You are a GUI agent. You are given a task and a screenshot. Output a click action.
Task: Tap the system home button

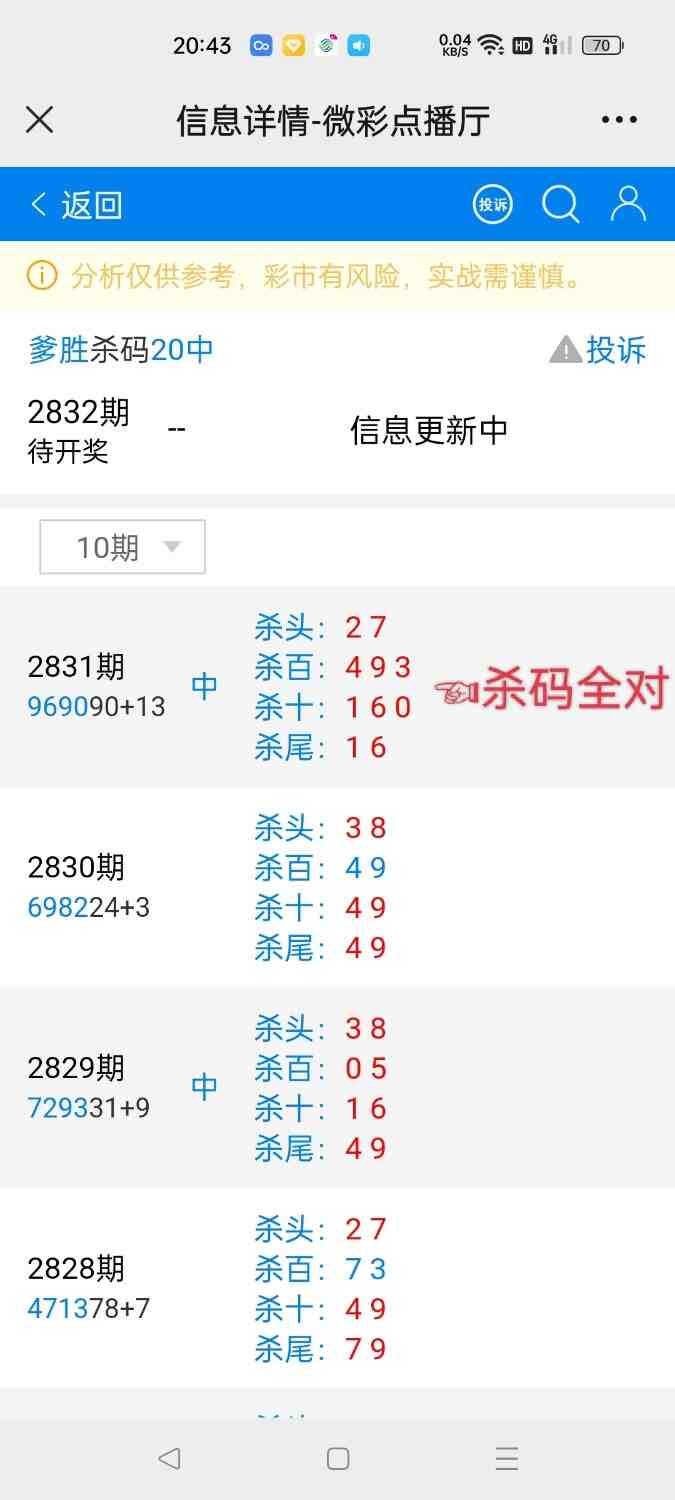[x=338, y=1459]
